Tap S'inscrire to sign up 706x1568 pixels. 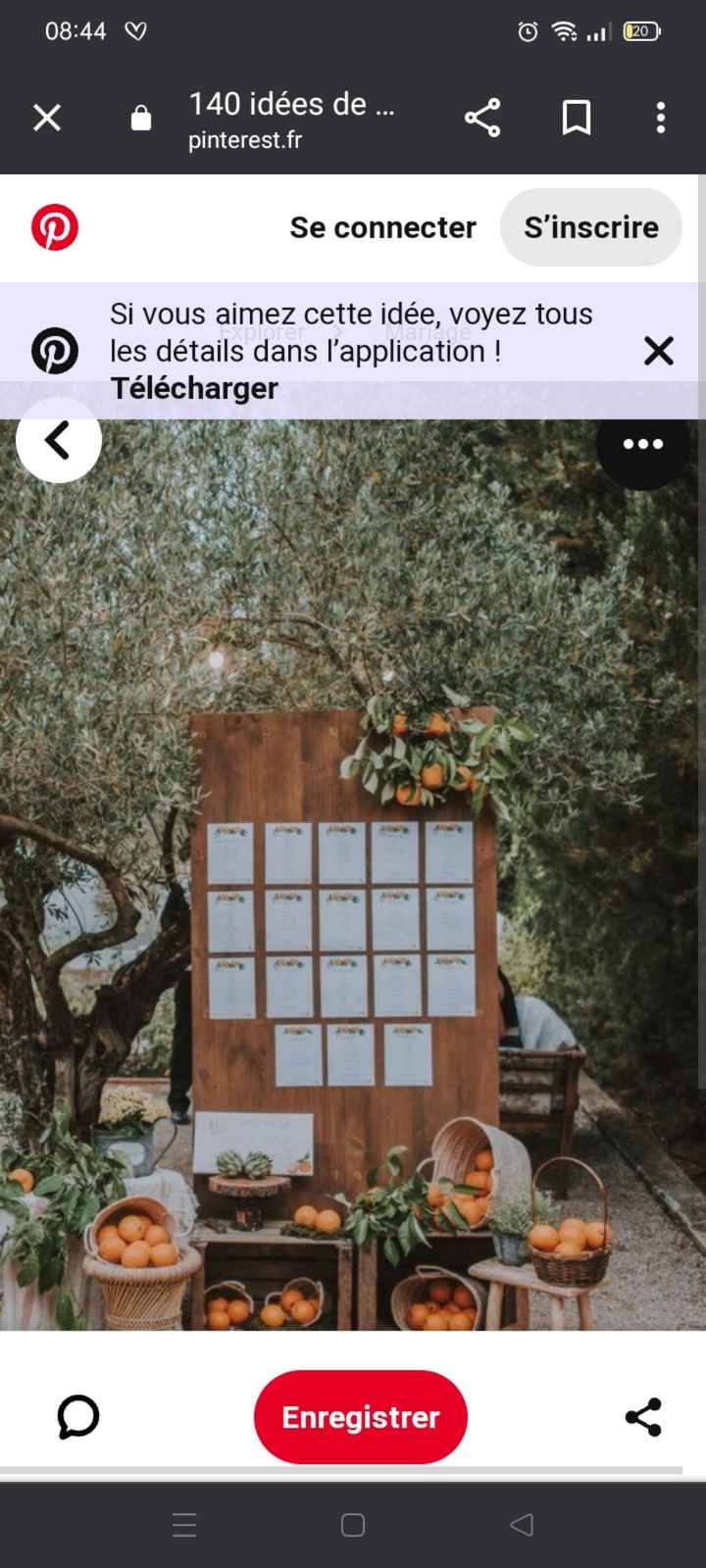(x=590, y=227)
